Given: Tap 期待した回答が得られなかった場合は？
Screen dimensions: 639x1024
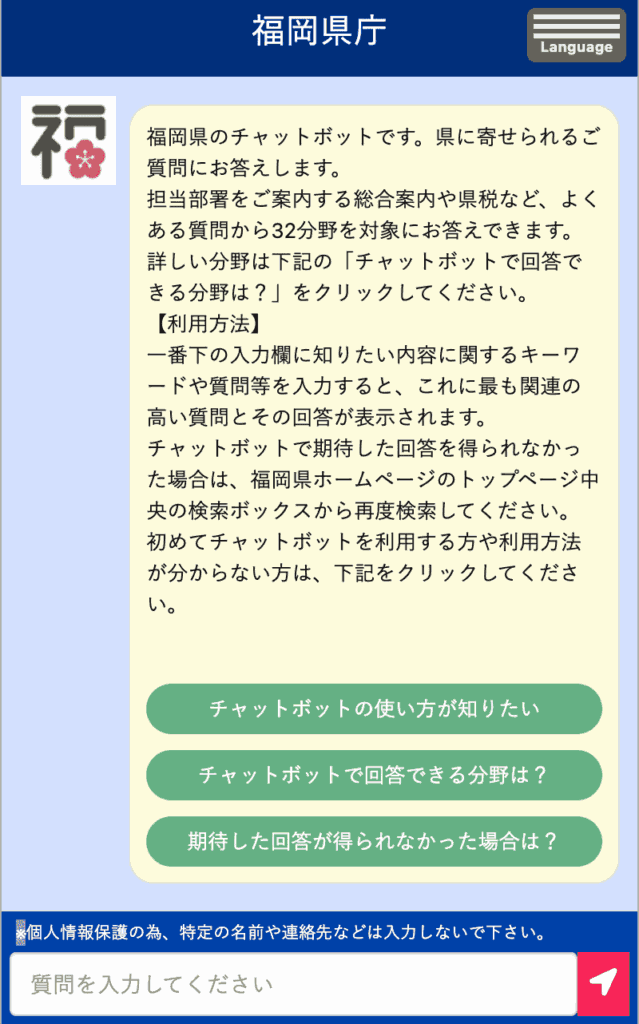Looking at the screenshot, I should (x=374, y=841).
